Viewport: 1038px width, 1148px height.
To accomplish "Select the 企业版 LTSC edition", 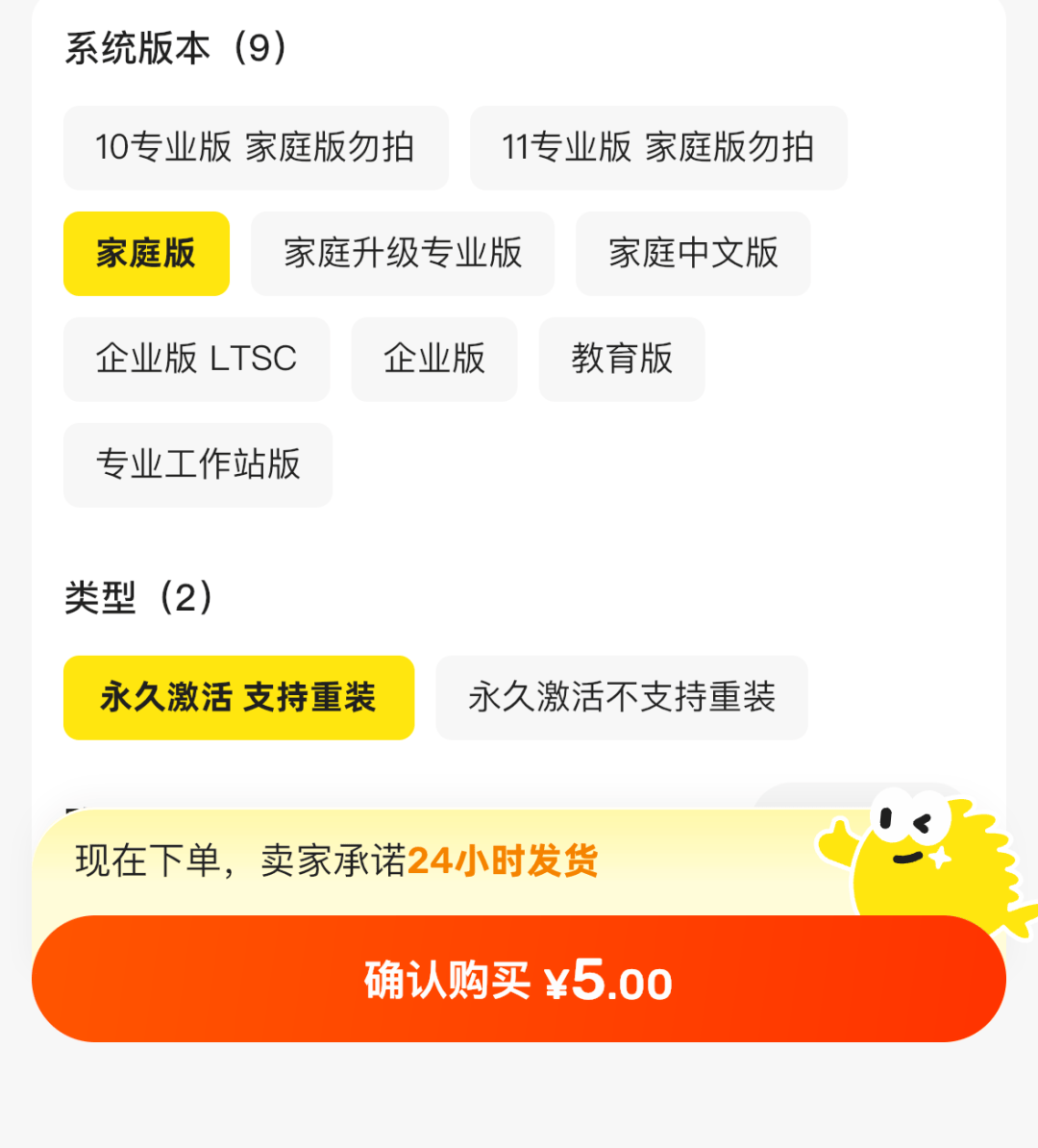I will pos(196,359).
